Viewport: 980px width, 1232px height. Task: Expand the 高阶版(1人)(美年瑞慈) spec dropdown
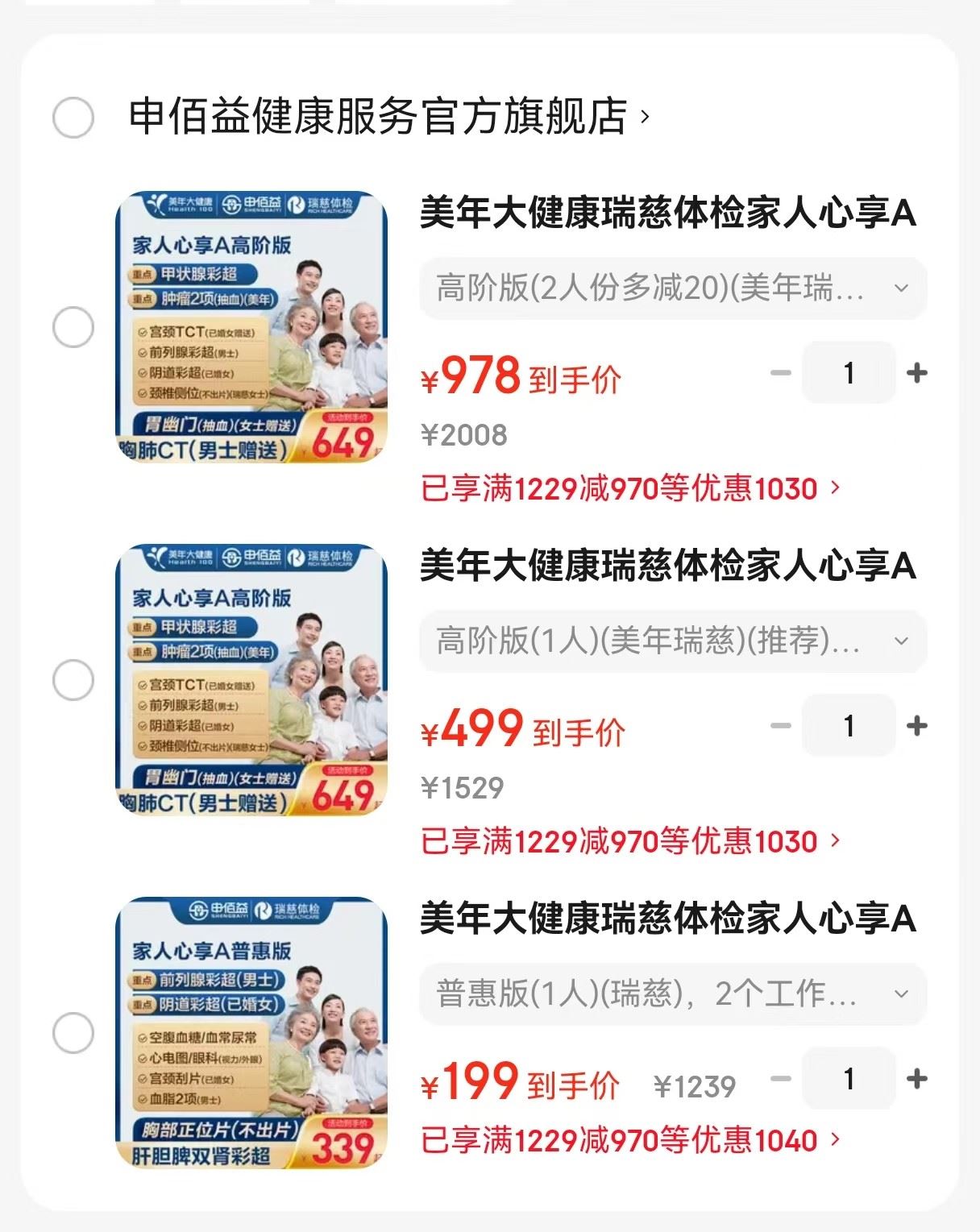coord(672,641)
